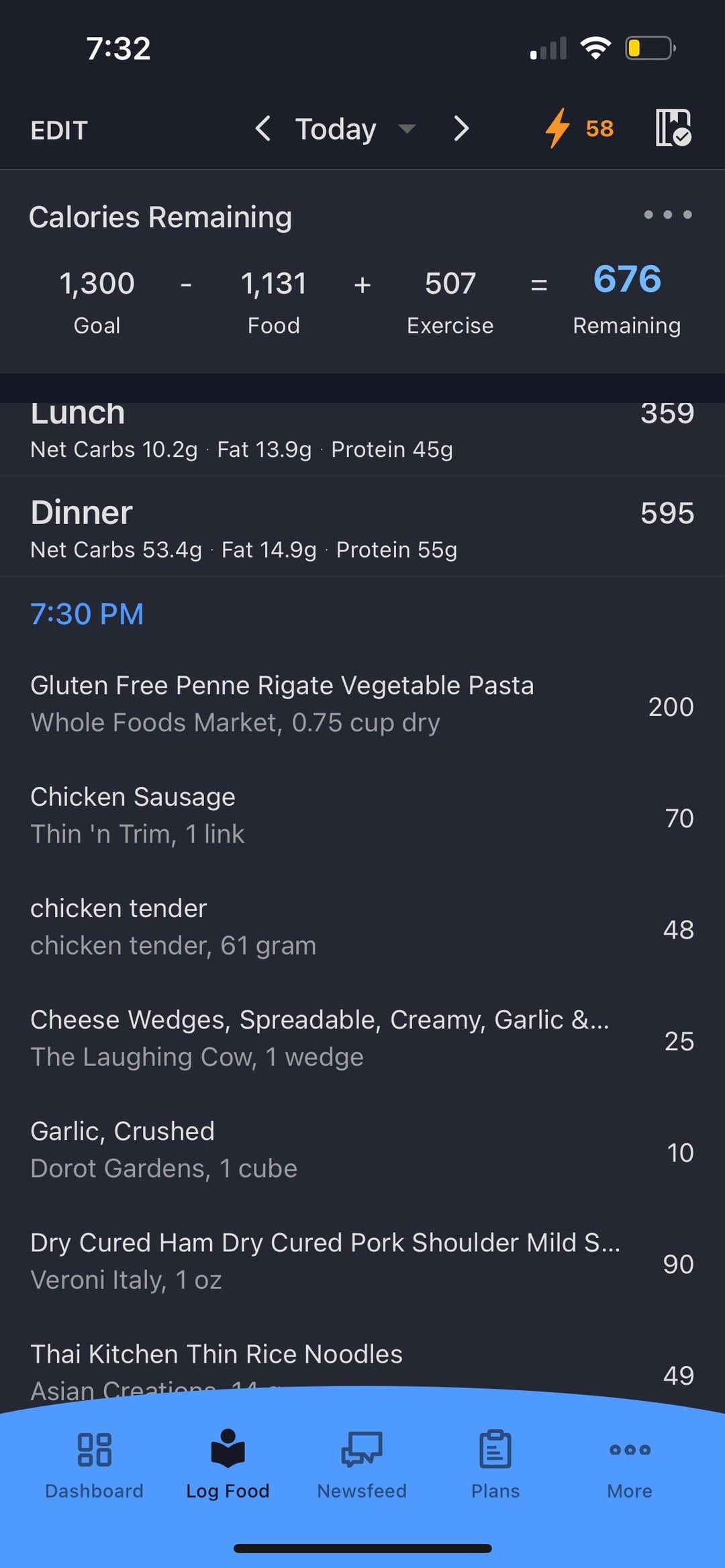Open the Laughing Cow Cheese Wedges entry
The image size is (725, 1568).
(362, 1039)
